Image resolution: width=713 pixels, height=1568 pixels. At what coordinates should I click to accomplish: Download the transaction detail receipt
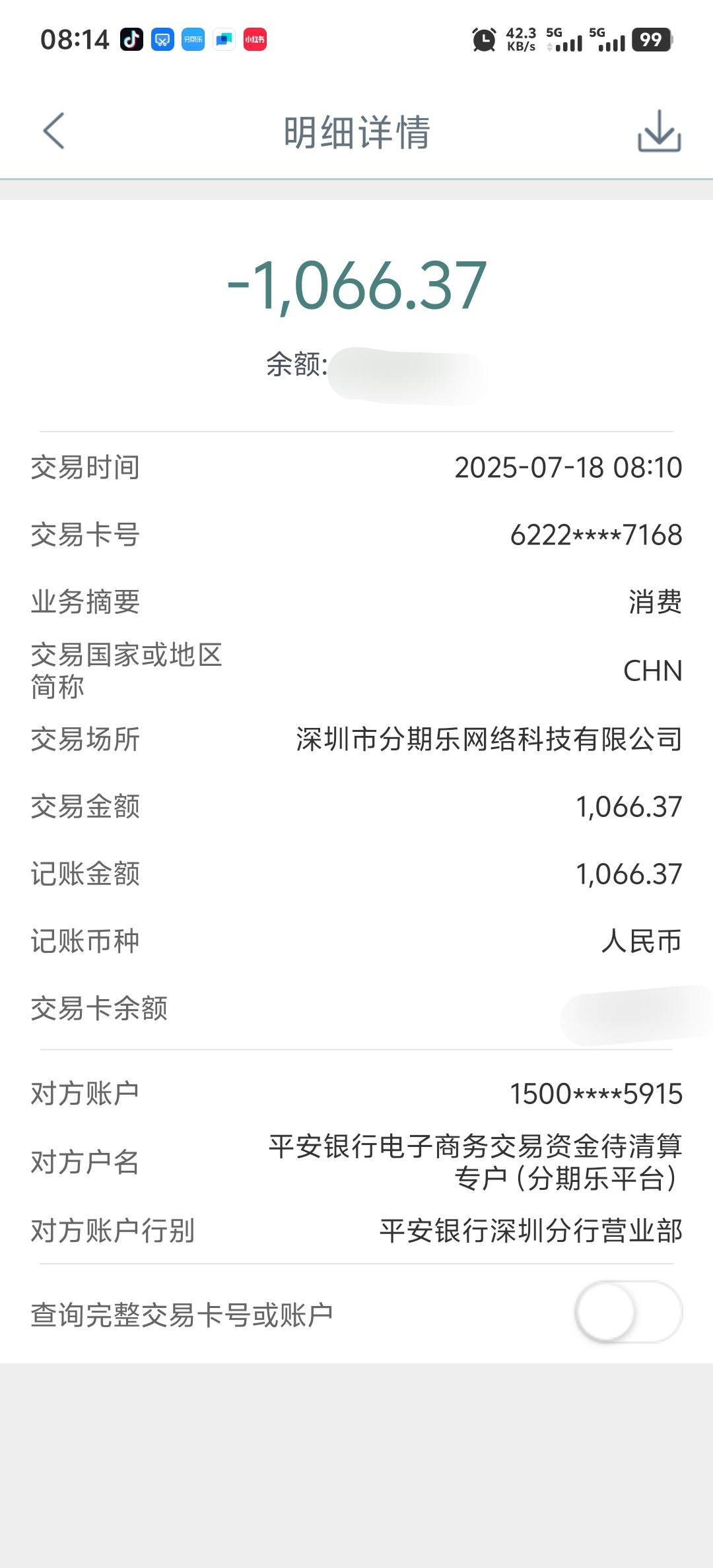(x=659, y=131)
